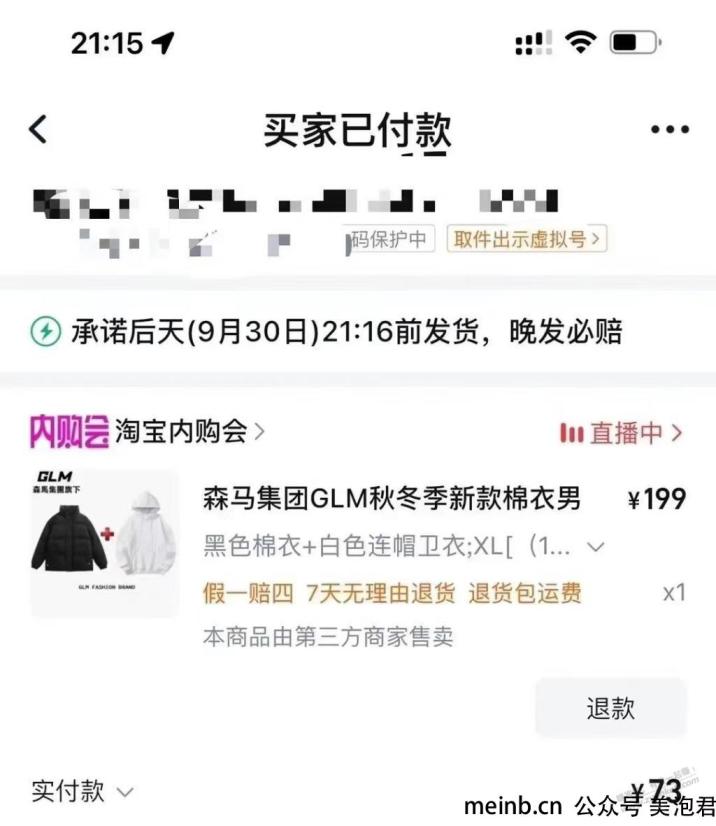The image size is (716, 826).
Task: Open the three-dot overflow menu
Action: click(669, 130)
